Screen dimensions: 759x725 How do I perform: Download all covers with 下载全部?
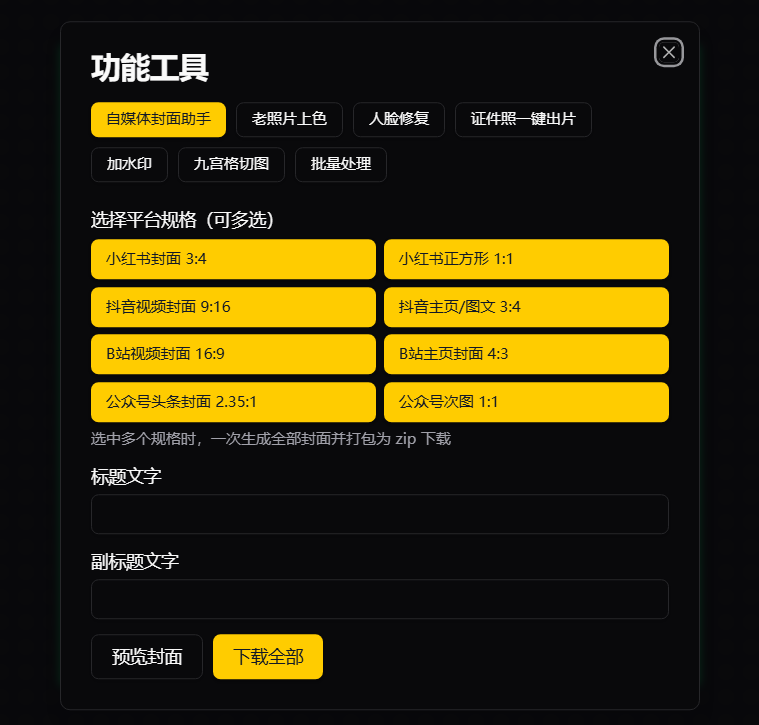pos(268,657)
